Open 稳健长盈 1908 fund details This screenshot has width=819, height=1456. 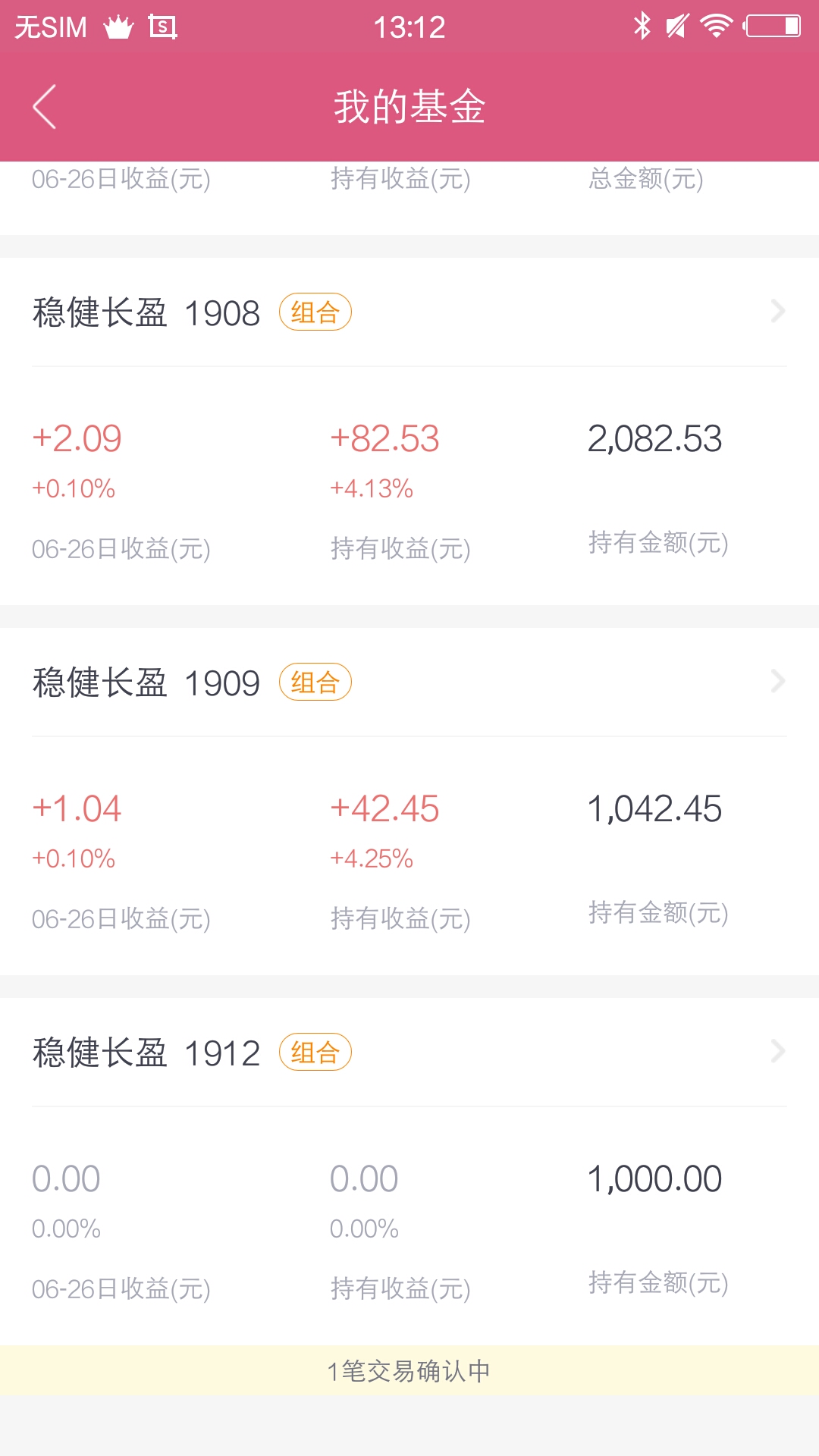coord(409,312)
